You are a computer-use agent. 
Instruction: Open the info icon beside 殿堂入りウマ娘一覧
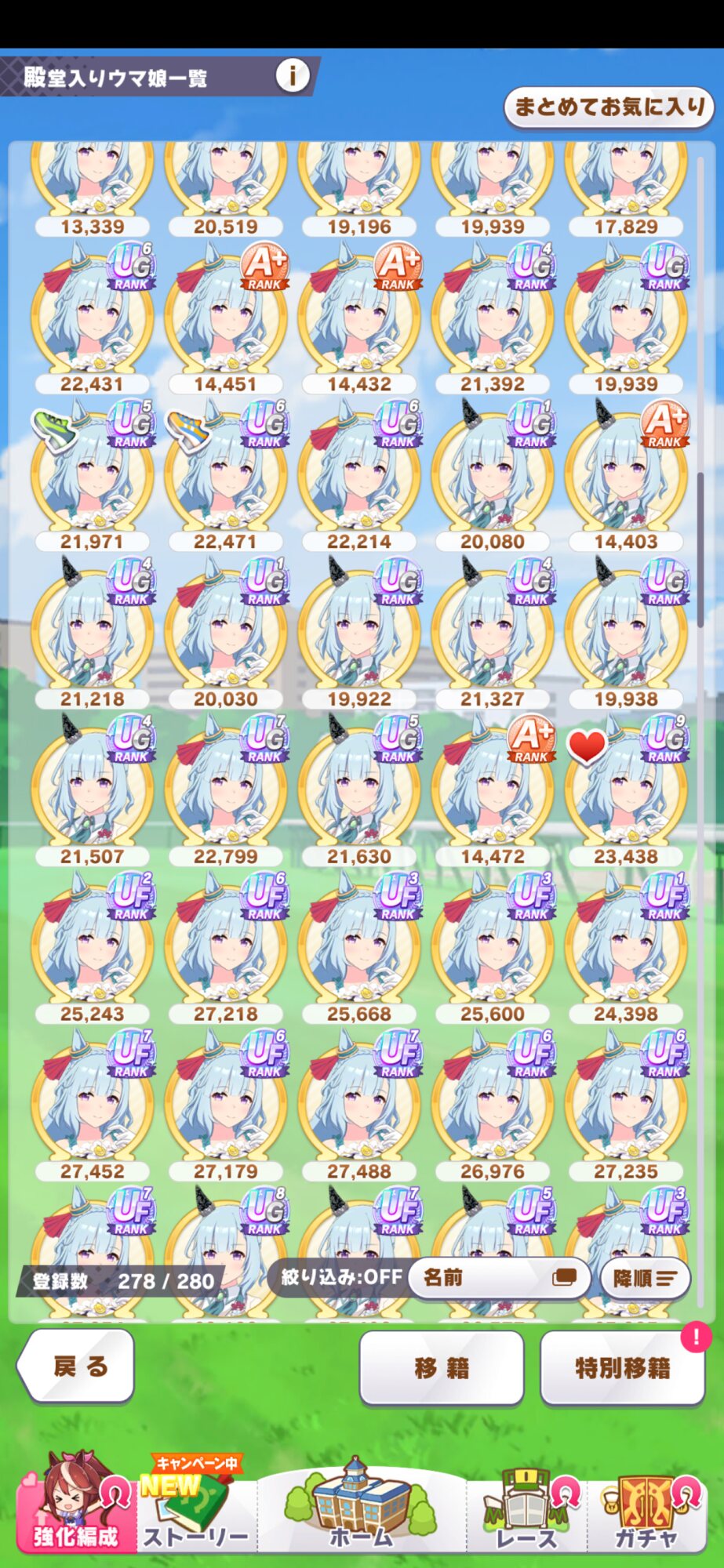pyautogui.click(x=293, y=76)
